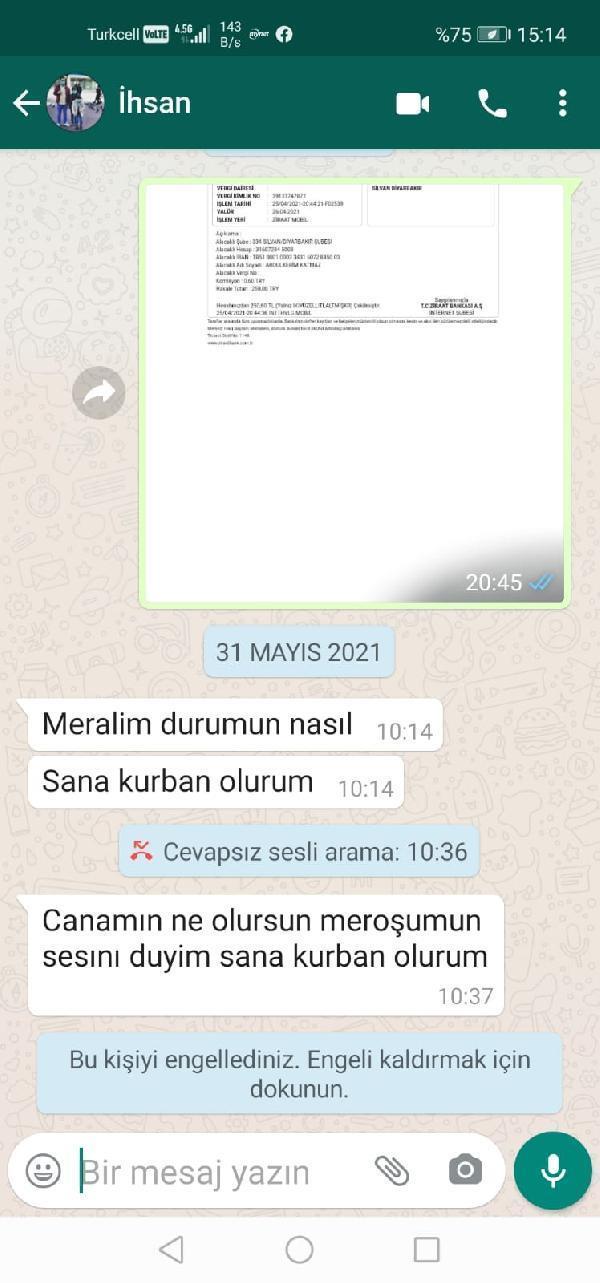
Task: Open İhsan's contact info
Action: [154, 103]
